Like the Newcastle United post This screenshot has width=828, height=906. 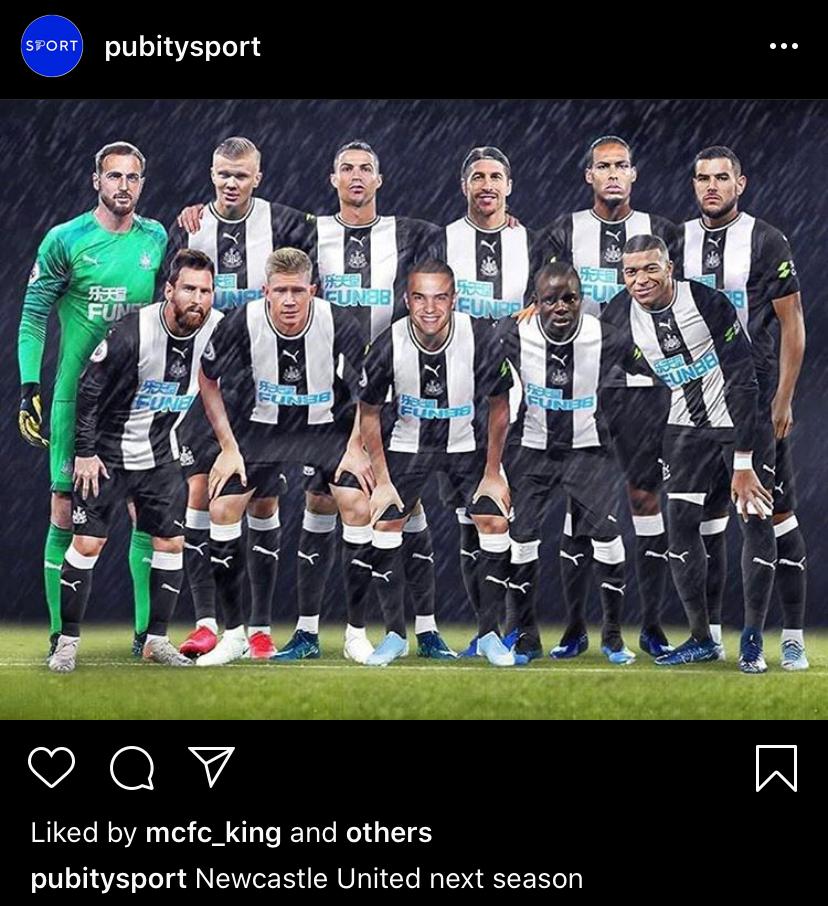click(52, 768)
